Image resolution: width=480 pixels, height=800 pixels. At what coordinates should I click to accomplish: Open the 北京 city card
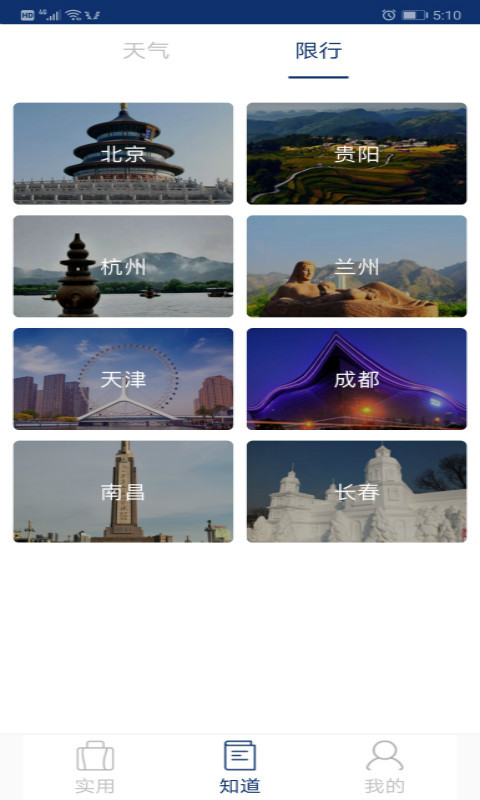coord(123,154)
